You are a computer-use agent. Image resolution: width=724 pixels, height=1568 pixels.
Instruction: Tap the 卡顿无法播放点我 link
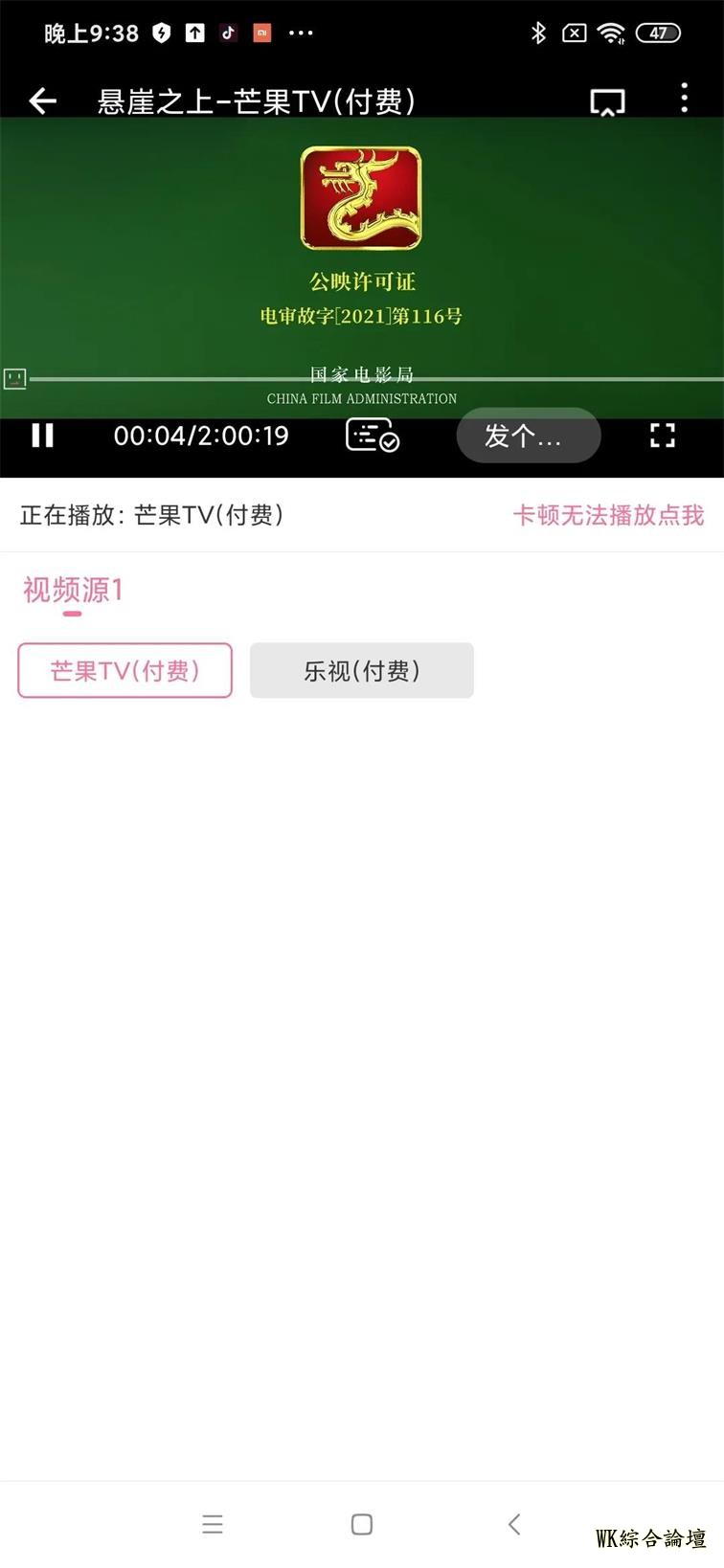(608, 515)
